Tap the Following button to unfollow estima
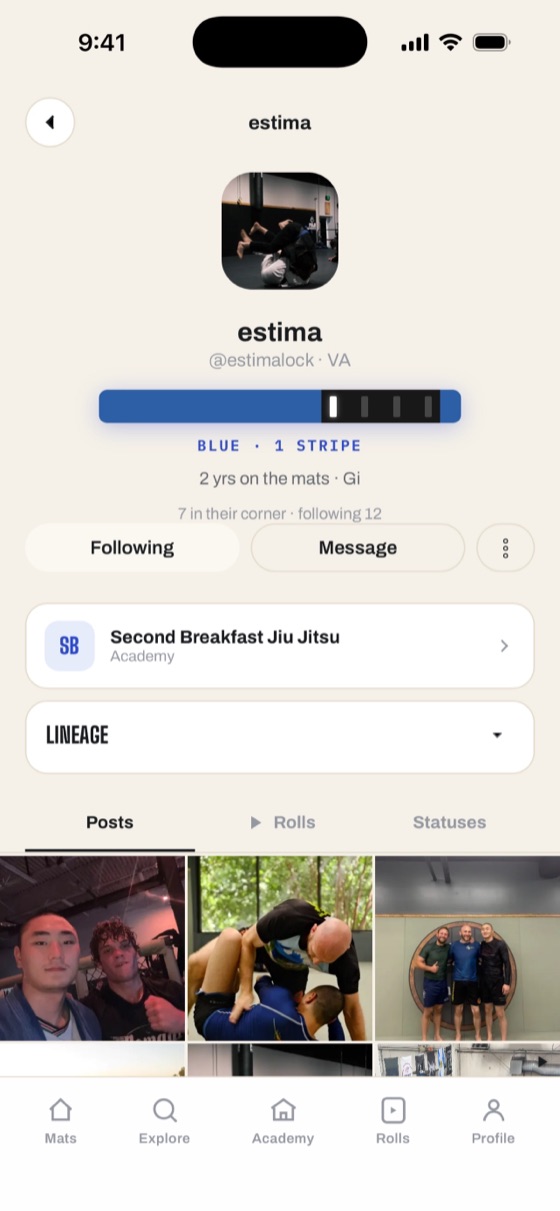This screenshot has height=1211, width=560. coord(132,547)
